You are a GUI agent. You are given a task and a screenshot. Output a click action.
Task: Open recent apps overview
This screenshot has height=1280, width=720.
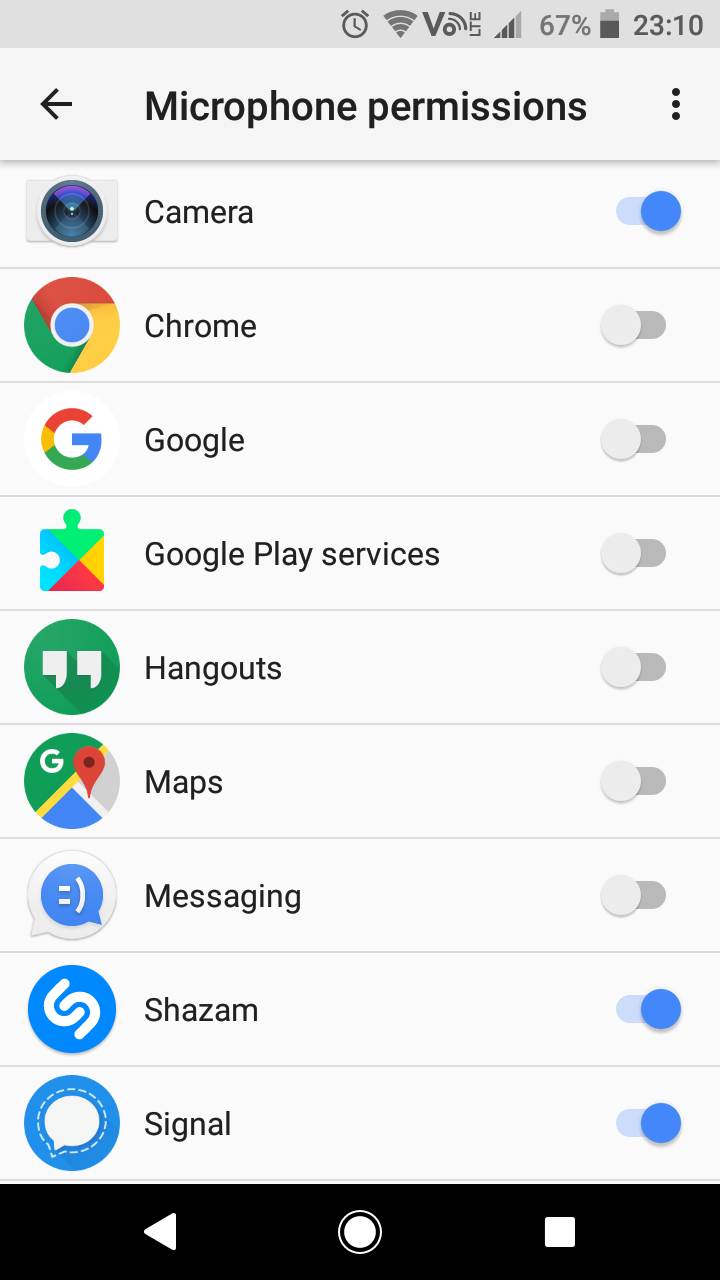(x=560, y=1232)
